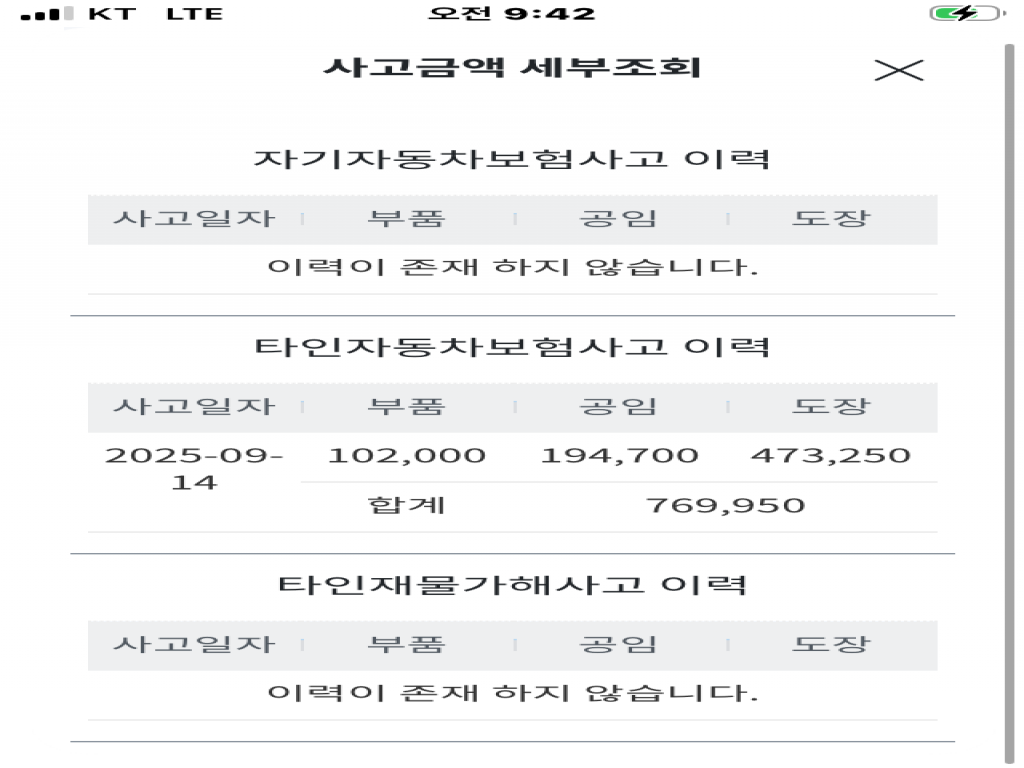Close the 사고금액 세부조회 dialog

coord(898,70)
